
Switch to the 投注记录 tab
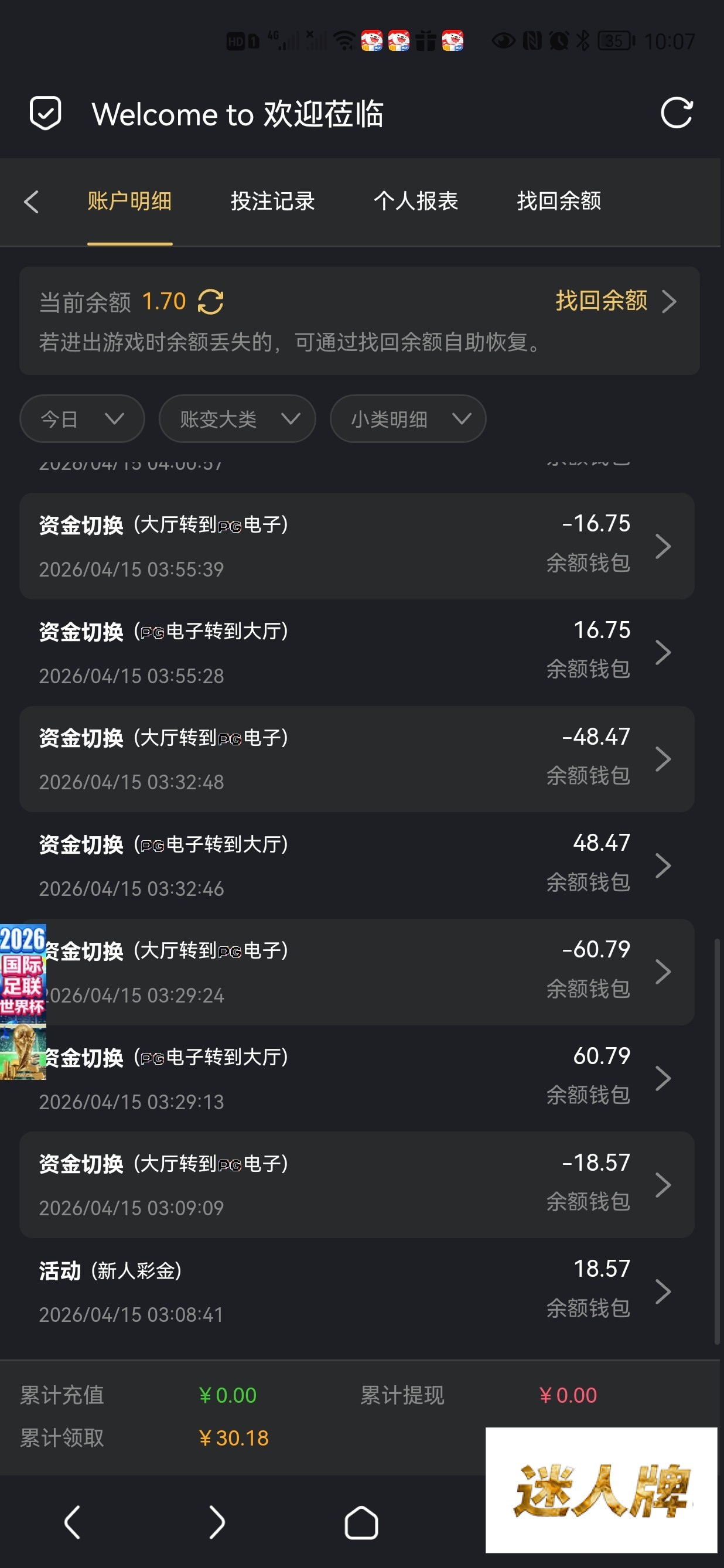272,202
